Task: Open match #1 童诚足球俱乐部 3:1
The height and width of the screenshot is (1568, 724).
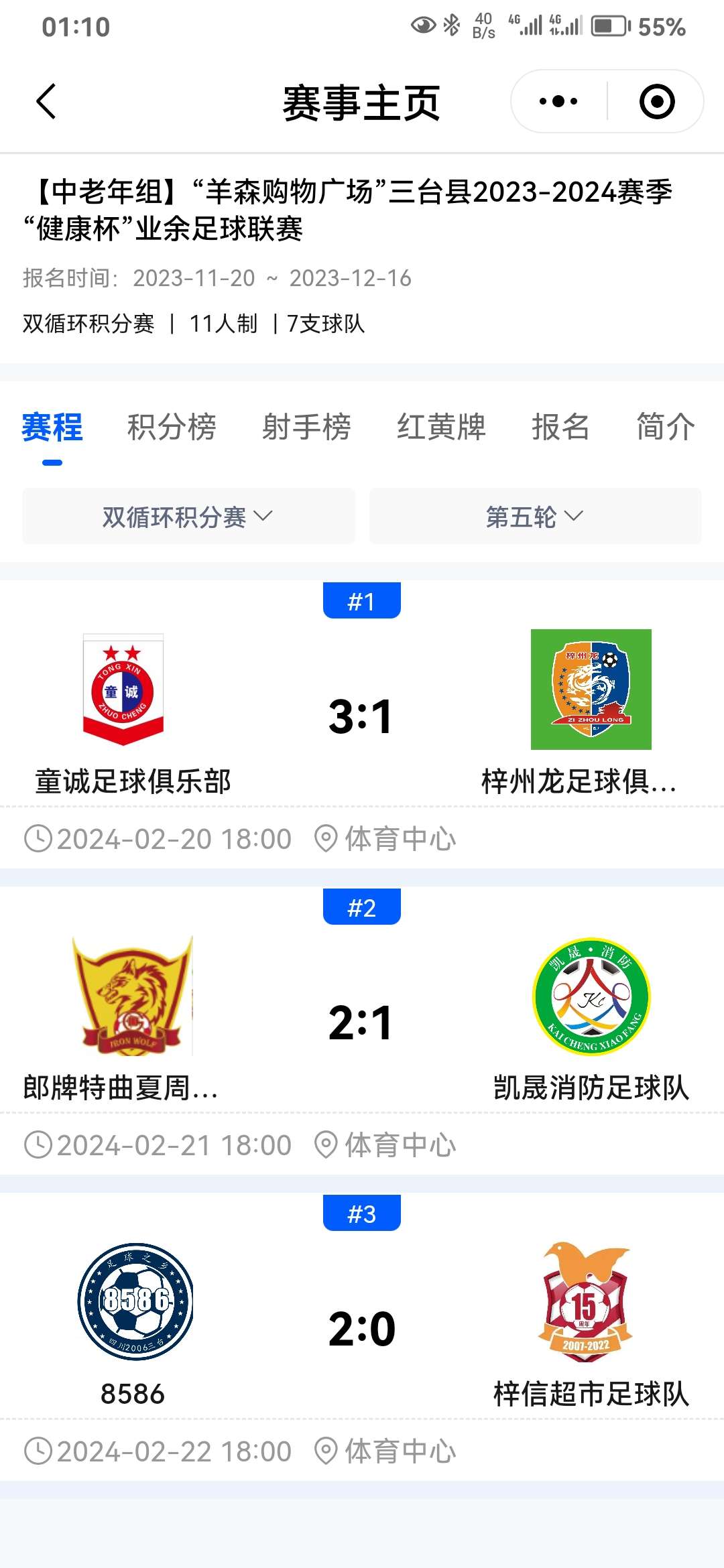Action: point(362,716)
